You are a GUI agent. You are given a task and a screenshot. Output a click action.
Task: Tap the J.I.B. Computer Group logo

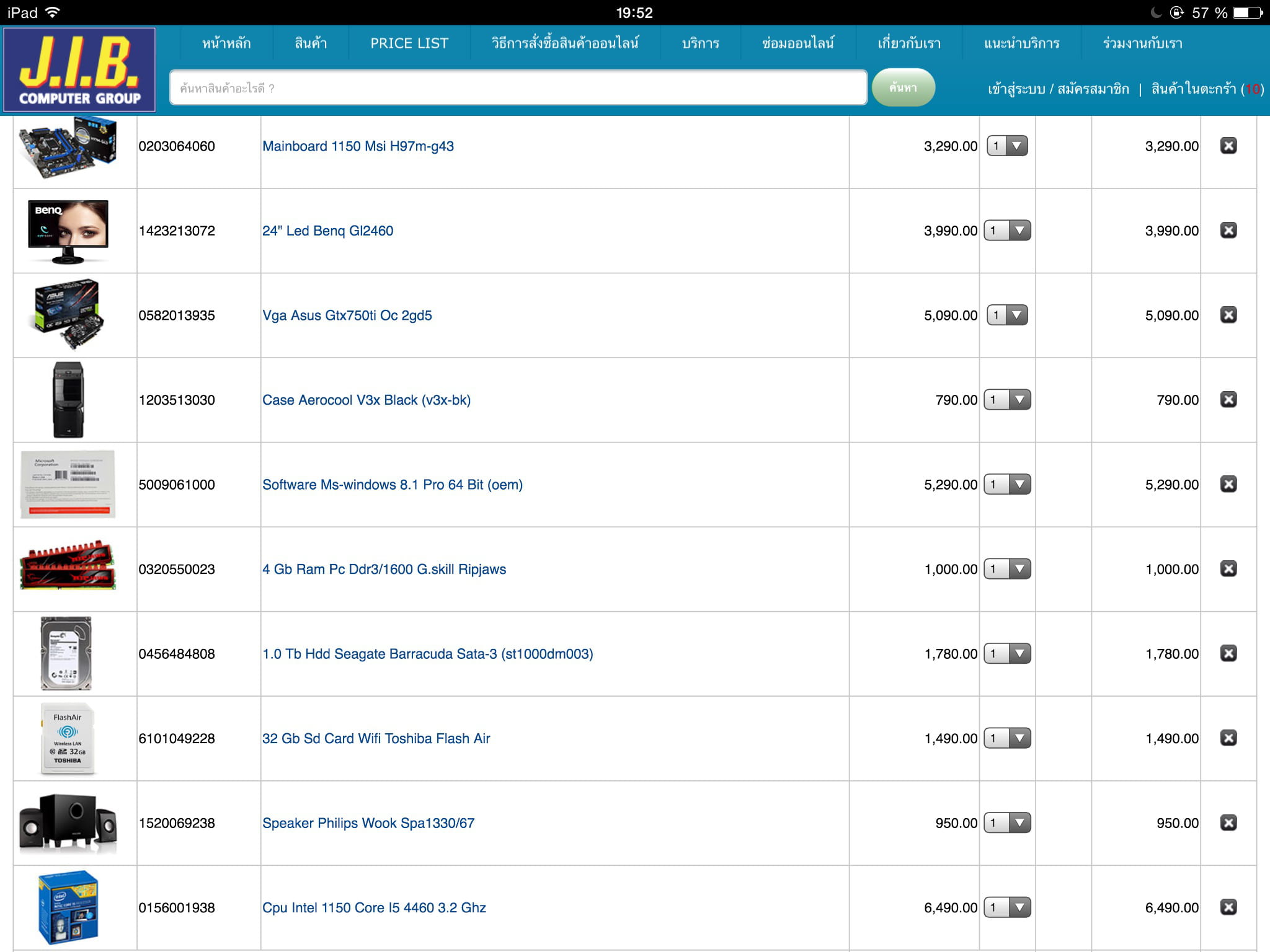click(79, 69)
